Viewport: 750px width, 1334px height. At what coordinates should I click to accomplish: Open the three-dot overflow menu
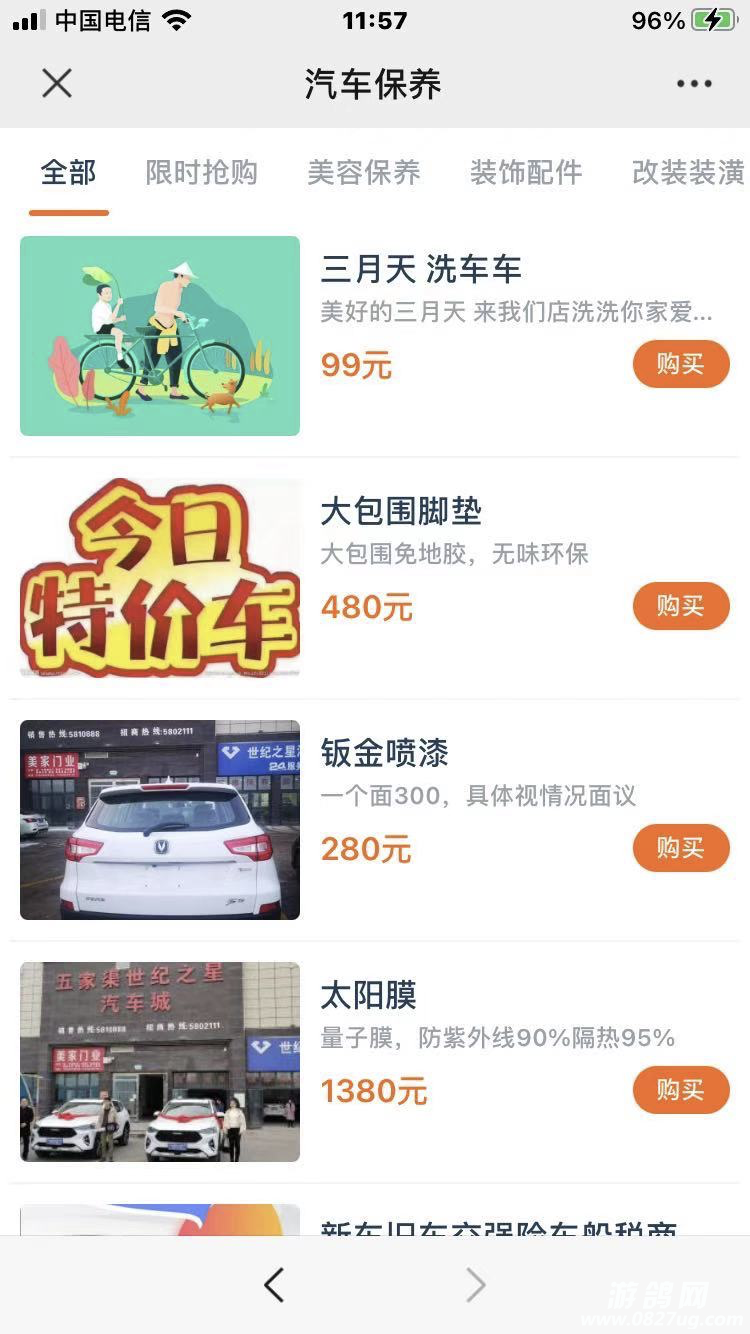coord(694,84)
